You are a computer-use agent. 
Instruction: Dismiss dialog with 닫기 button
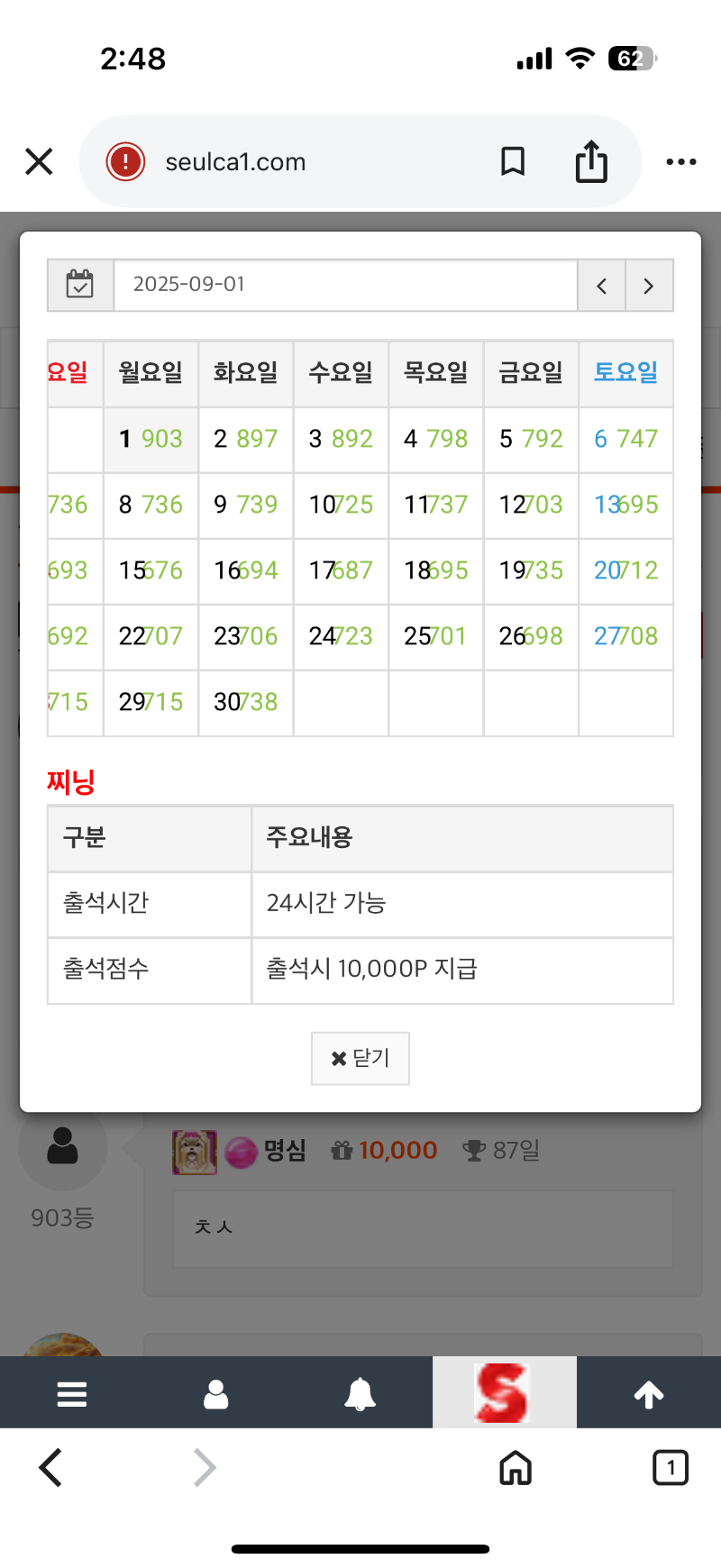(360, 1058)
